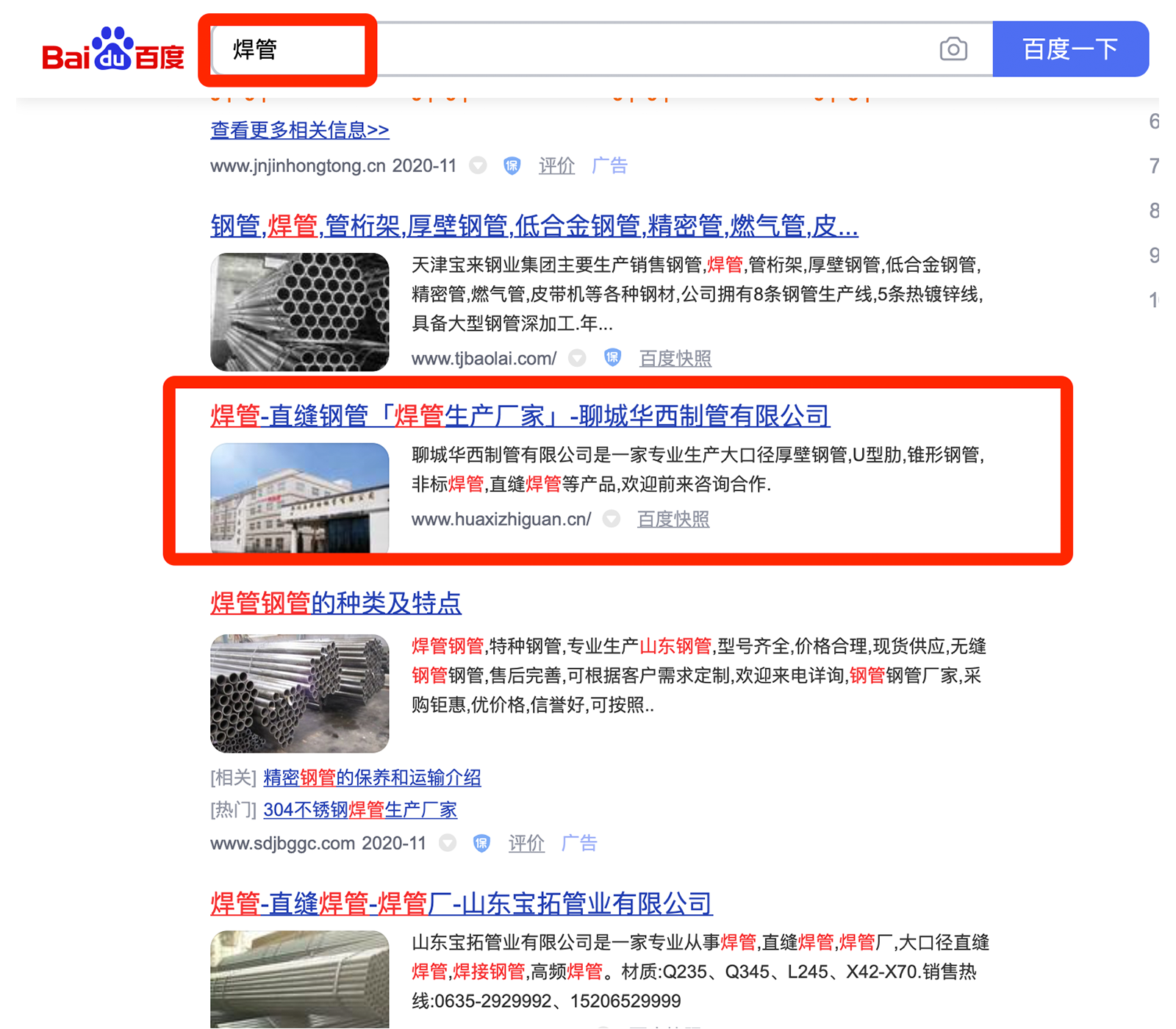Open related link 精密钢管的保养和运输介绍
1176x1029 pixels.
tap(372, 778)
